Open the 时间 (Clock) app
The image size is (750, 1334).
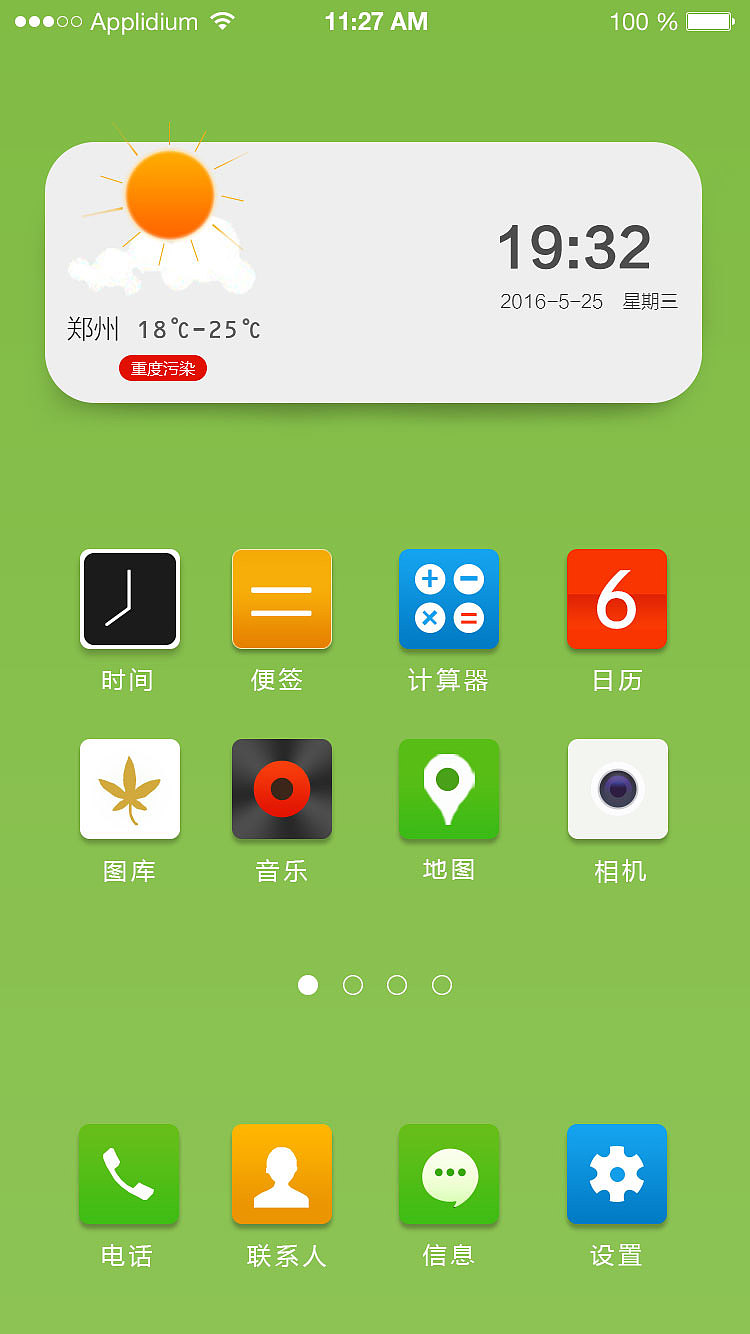point(129,599)
